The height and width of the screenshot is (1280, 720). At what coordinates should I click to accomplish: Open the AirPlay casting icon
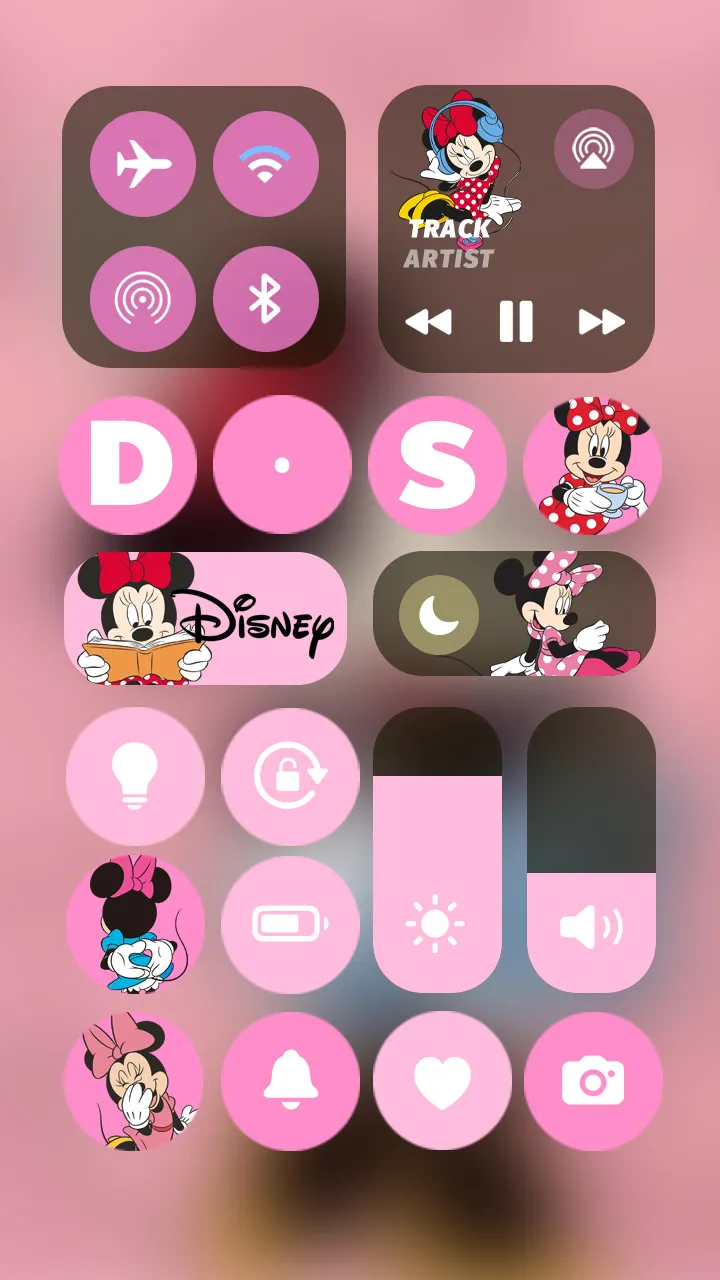tap(594, 149)
